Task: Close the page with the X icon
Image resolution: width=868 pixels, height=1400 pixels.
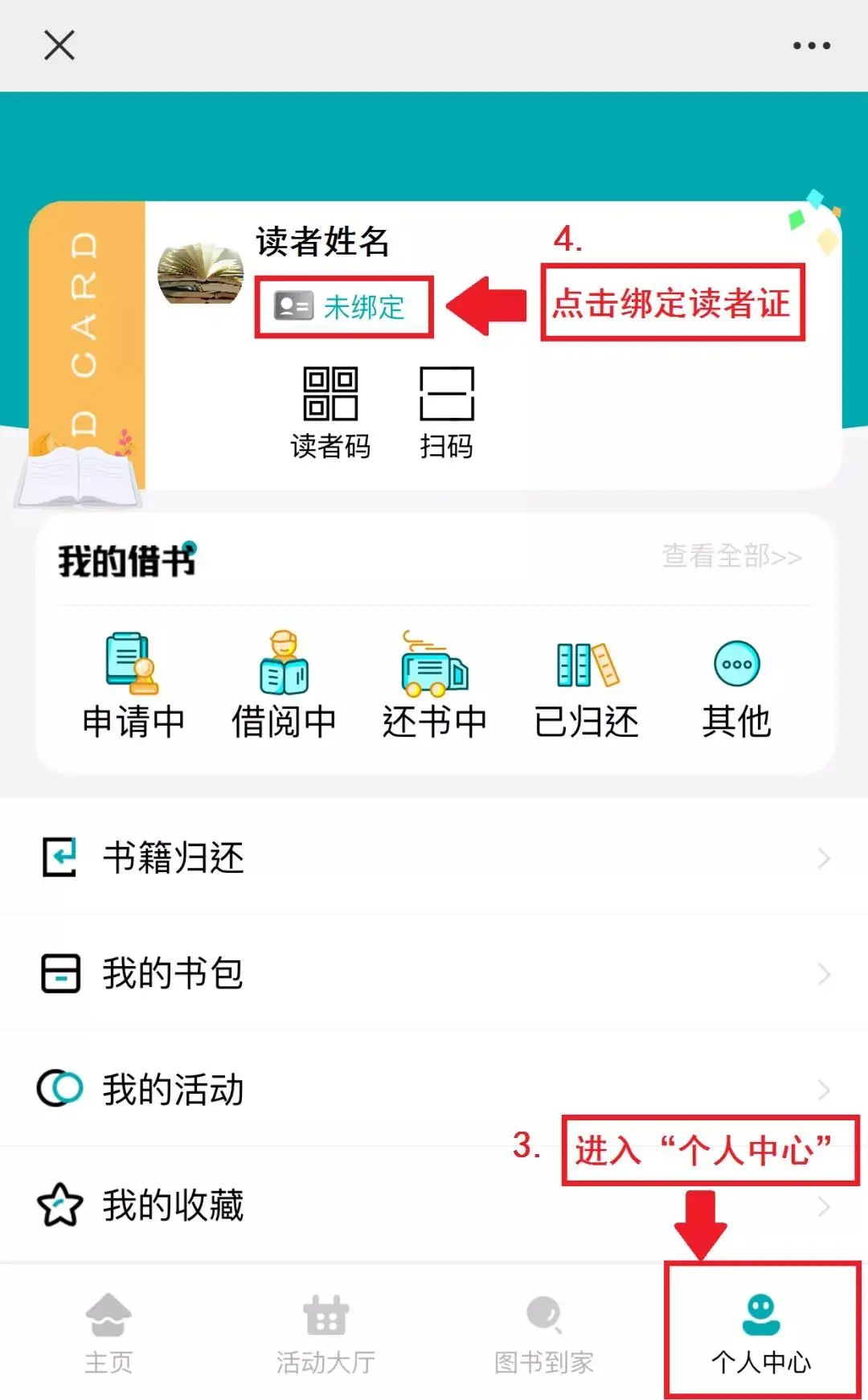Action: point(59,45)
